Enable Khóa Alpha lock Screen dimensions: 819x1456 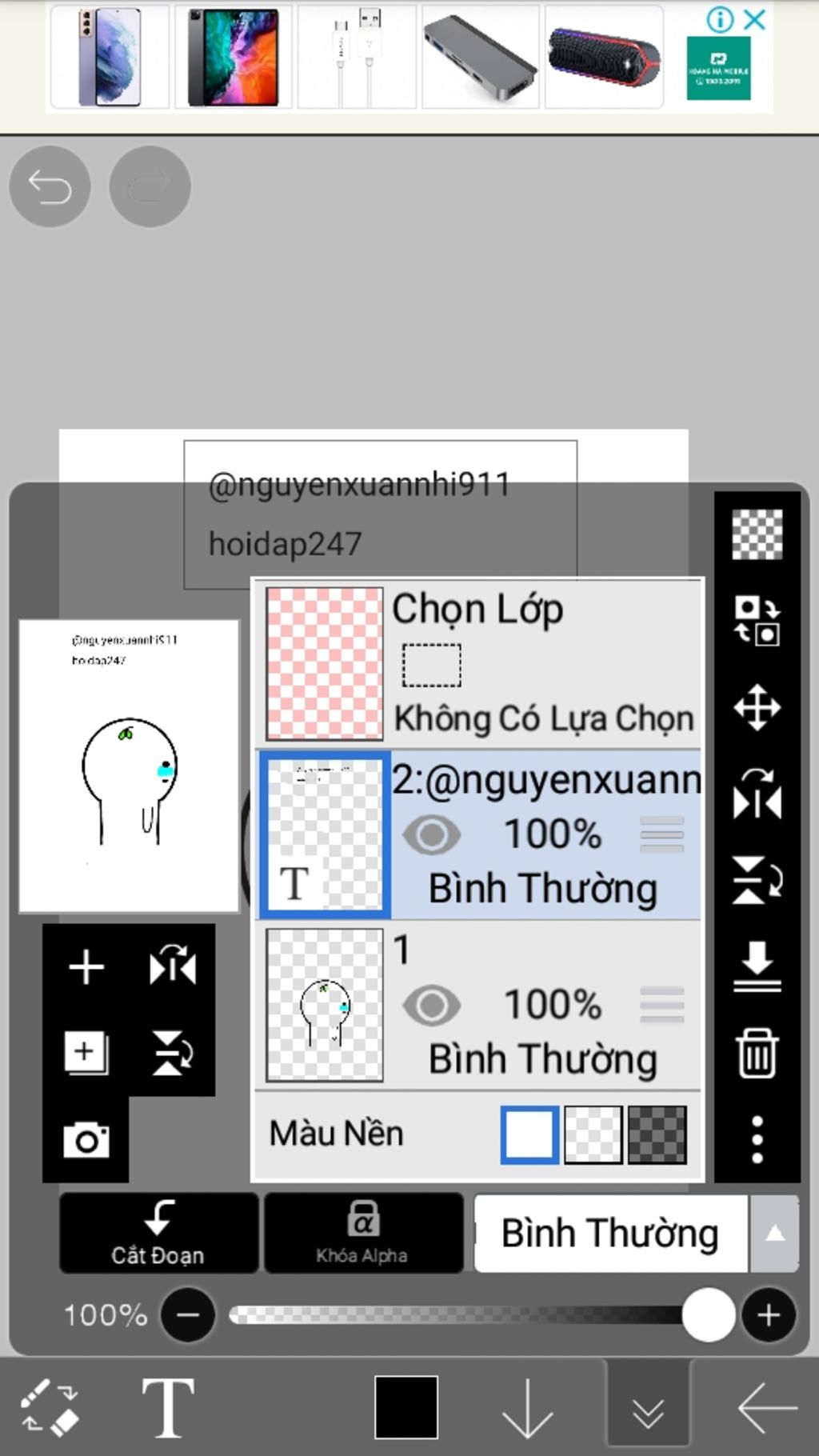[x=363, y=1233]
